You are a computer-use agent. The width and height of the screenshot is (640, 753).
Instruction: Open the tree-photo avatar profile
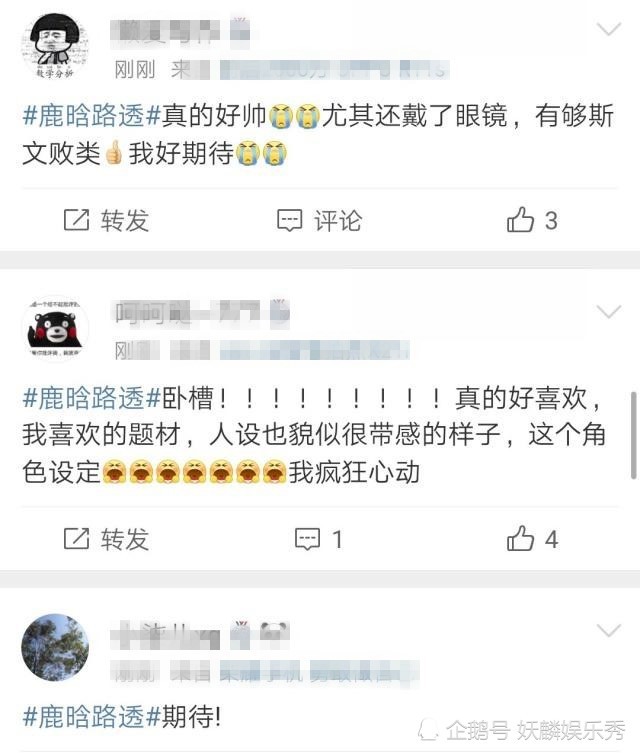[x=55, y=647]
